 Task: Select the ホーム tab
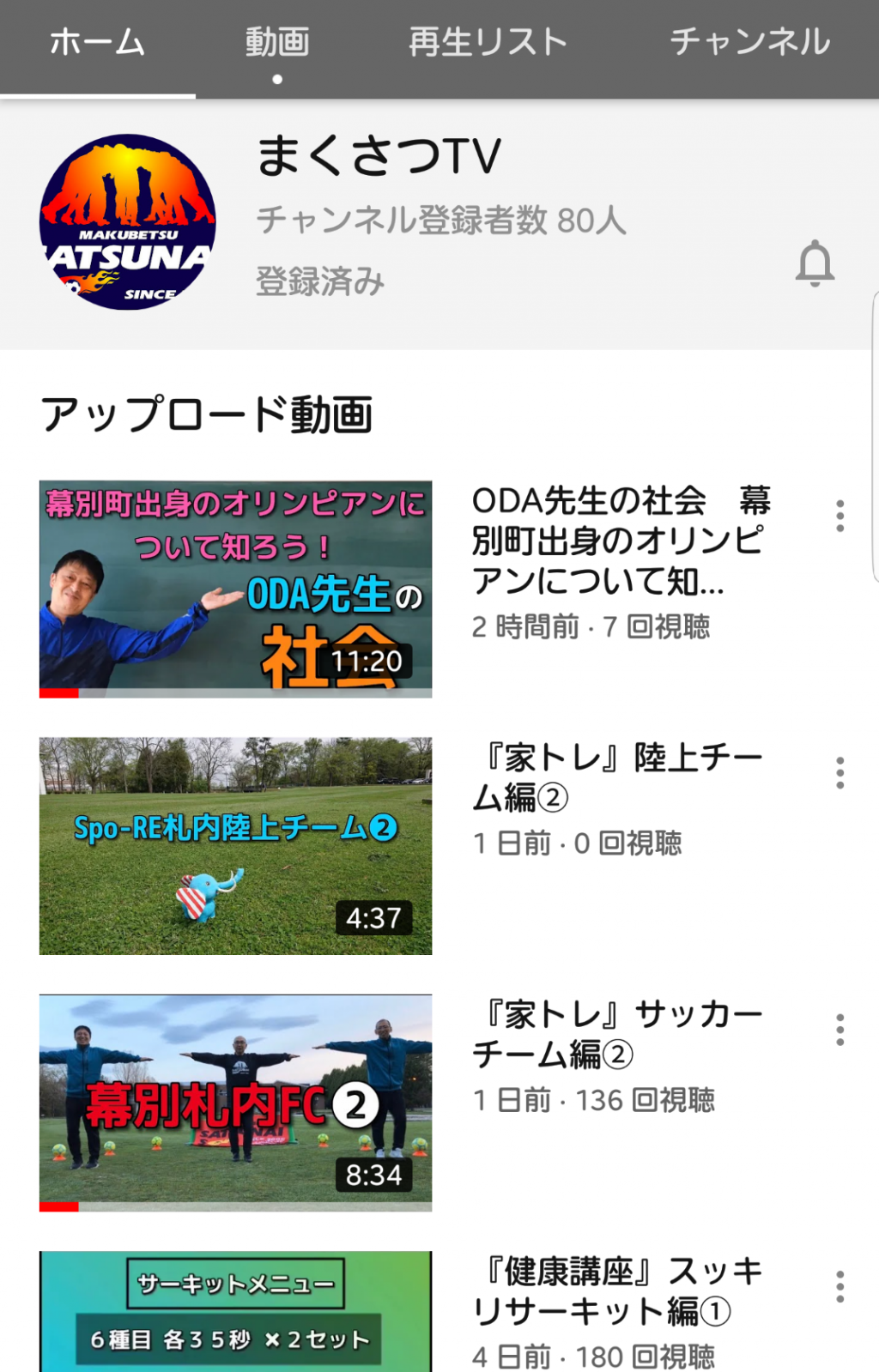coord(97,43)
